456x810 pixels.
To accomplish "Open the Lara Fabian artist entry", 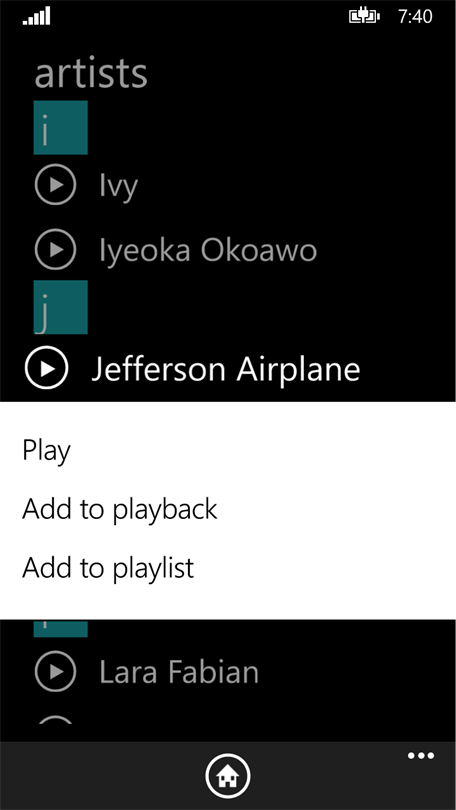I will (x=179, y=672).
